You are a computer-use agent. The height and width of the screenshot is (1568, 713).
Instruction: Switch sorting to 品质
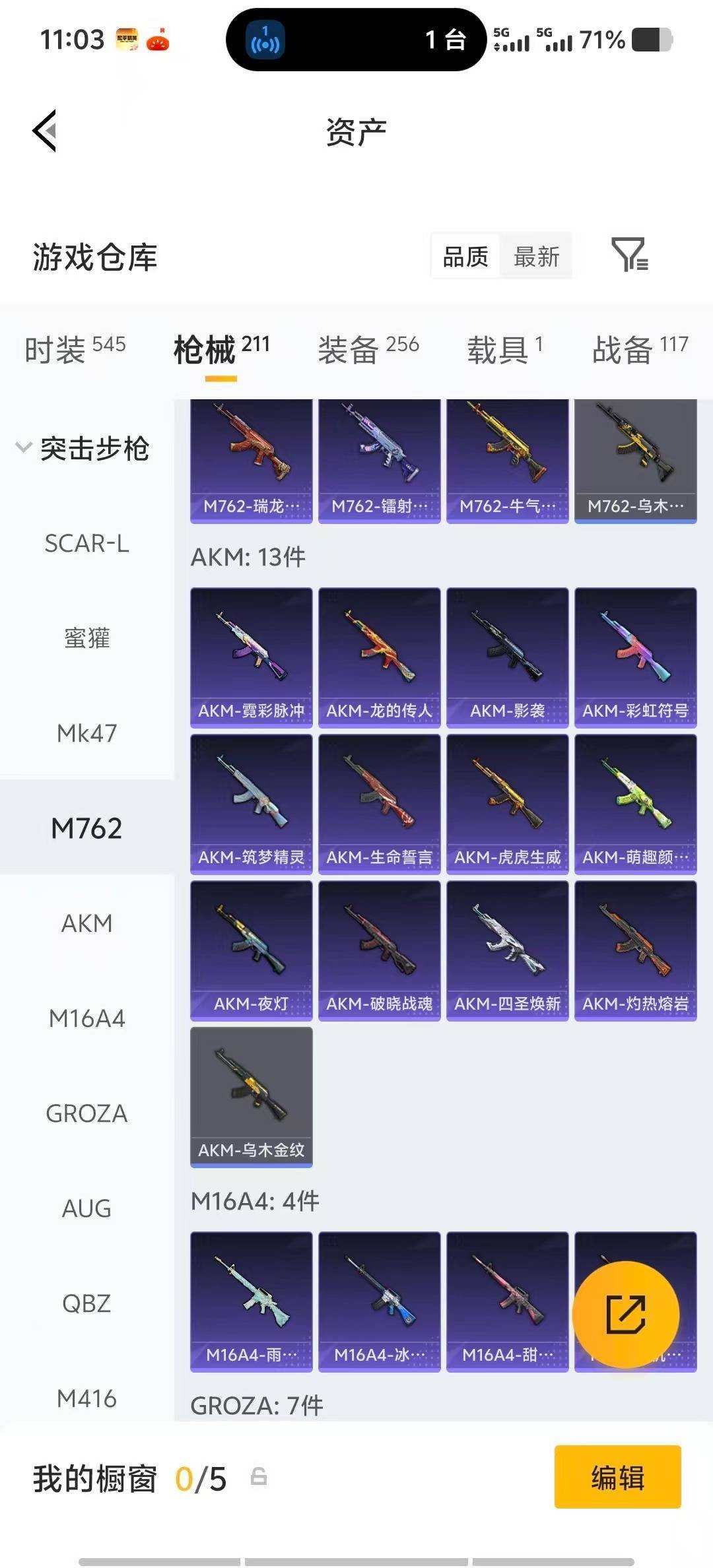click(464, 257)
